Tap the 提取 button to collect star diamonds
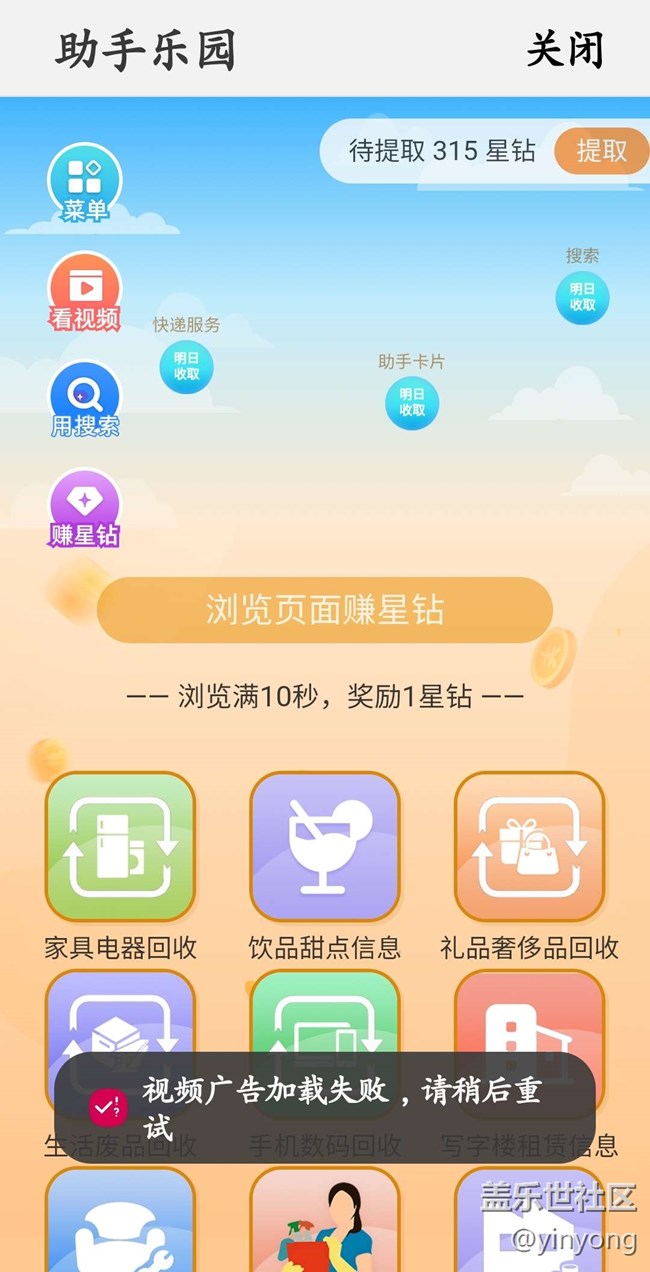Image resolution: width=650 pixels, height=1272 pixels. 602,151
